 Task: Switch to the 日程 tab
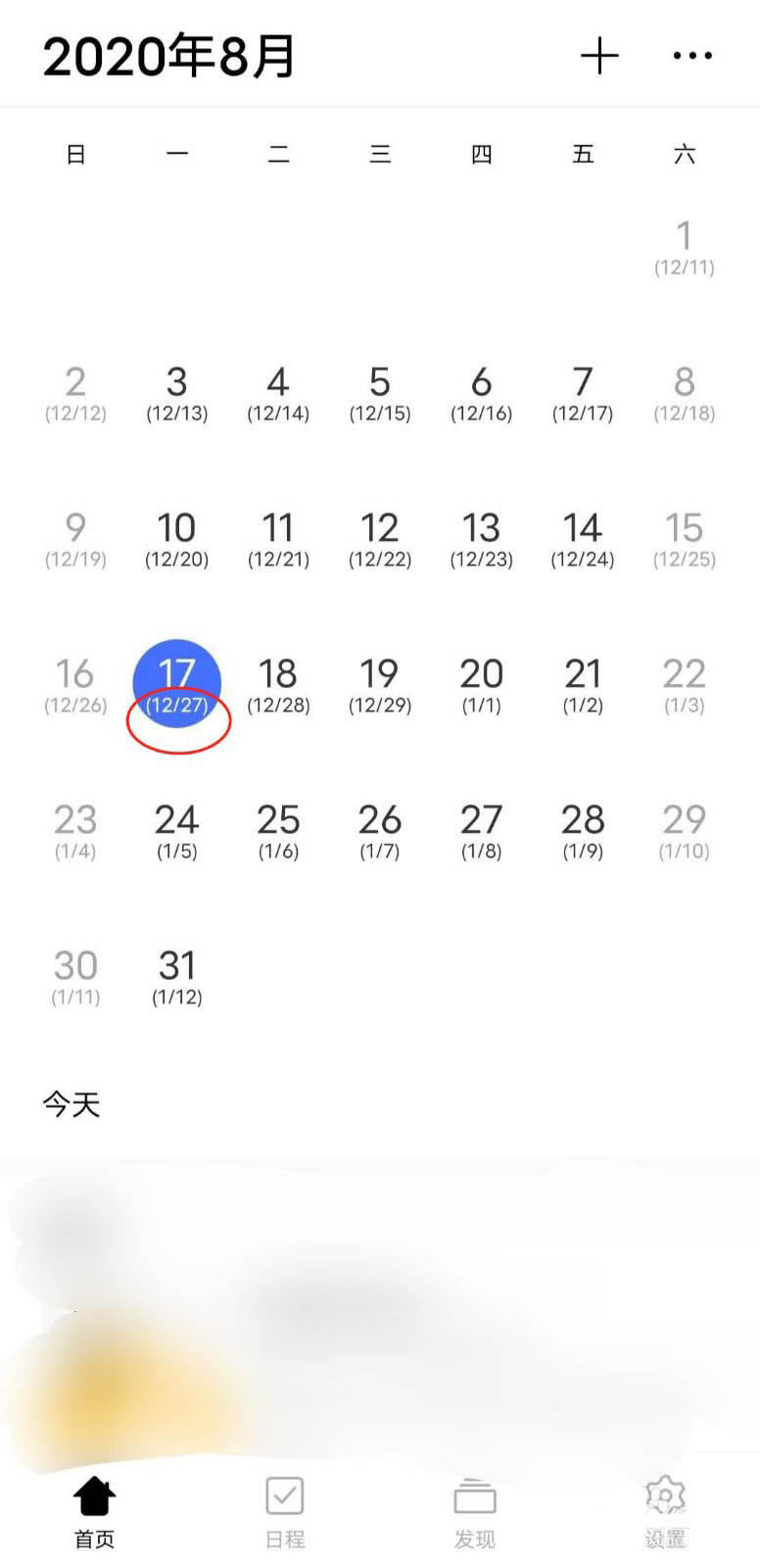pyautogui.click(x=285, y=1512)
